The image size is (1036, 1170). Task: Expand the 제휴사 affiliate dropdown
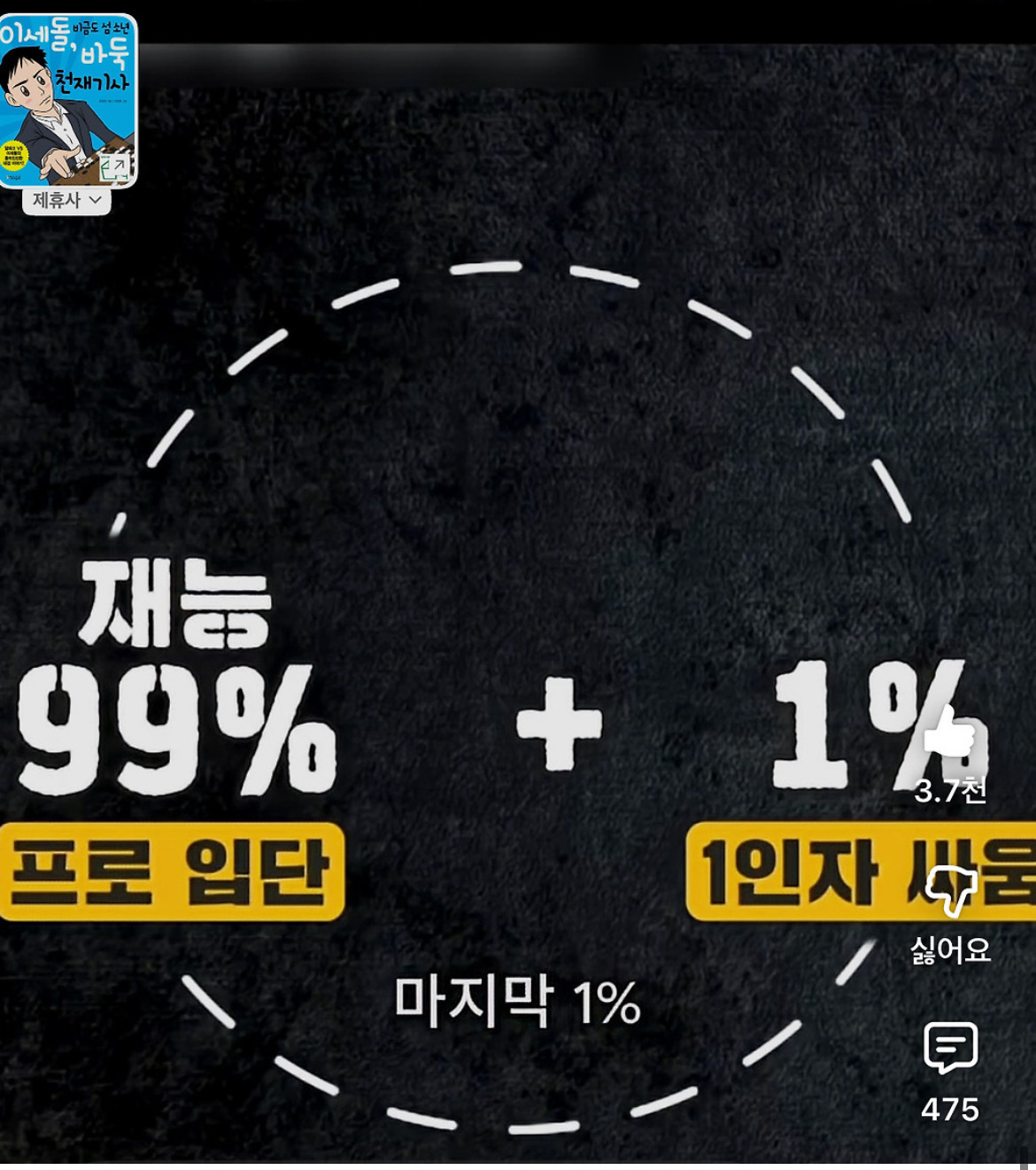pyautogui.click(x=67, y=201)
